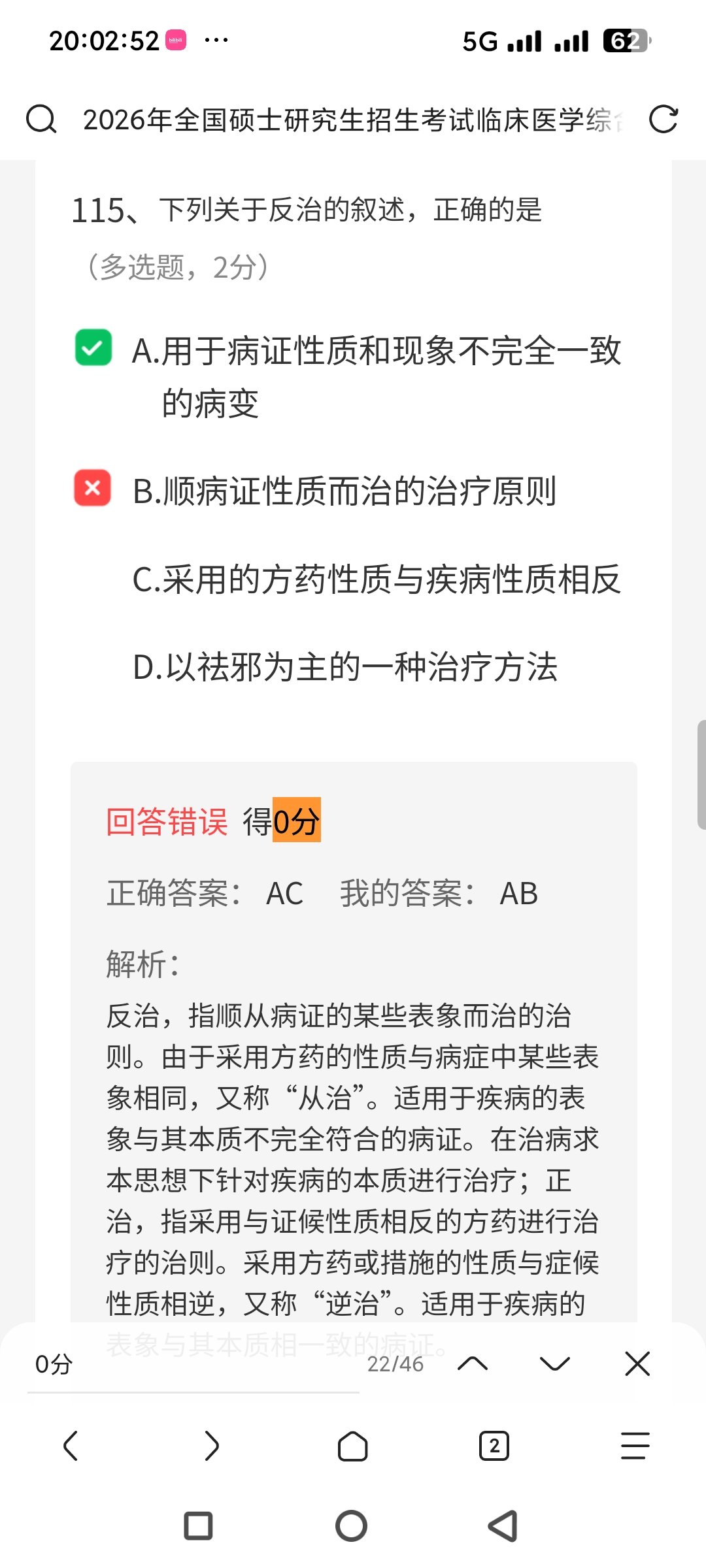Choose option D 以祛邪为主的一种治疗方法
This screenshot has width=706, height=1568.
(x=345, y=668)
